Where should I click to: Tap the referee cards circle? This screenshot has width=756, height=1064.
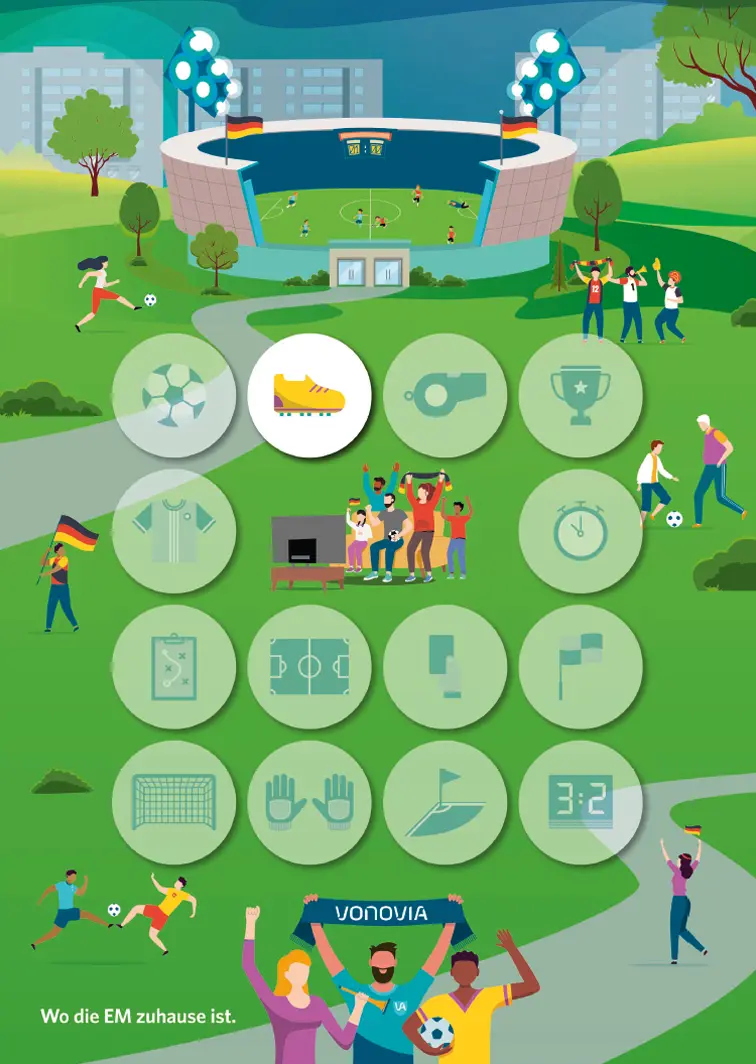445,667
